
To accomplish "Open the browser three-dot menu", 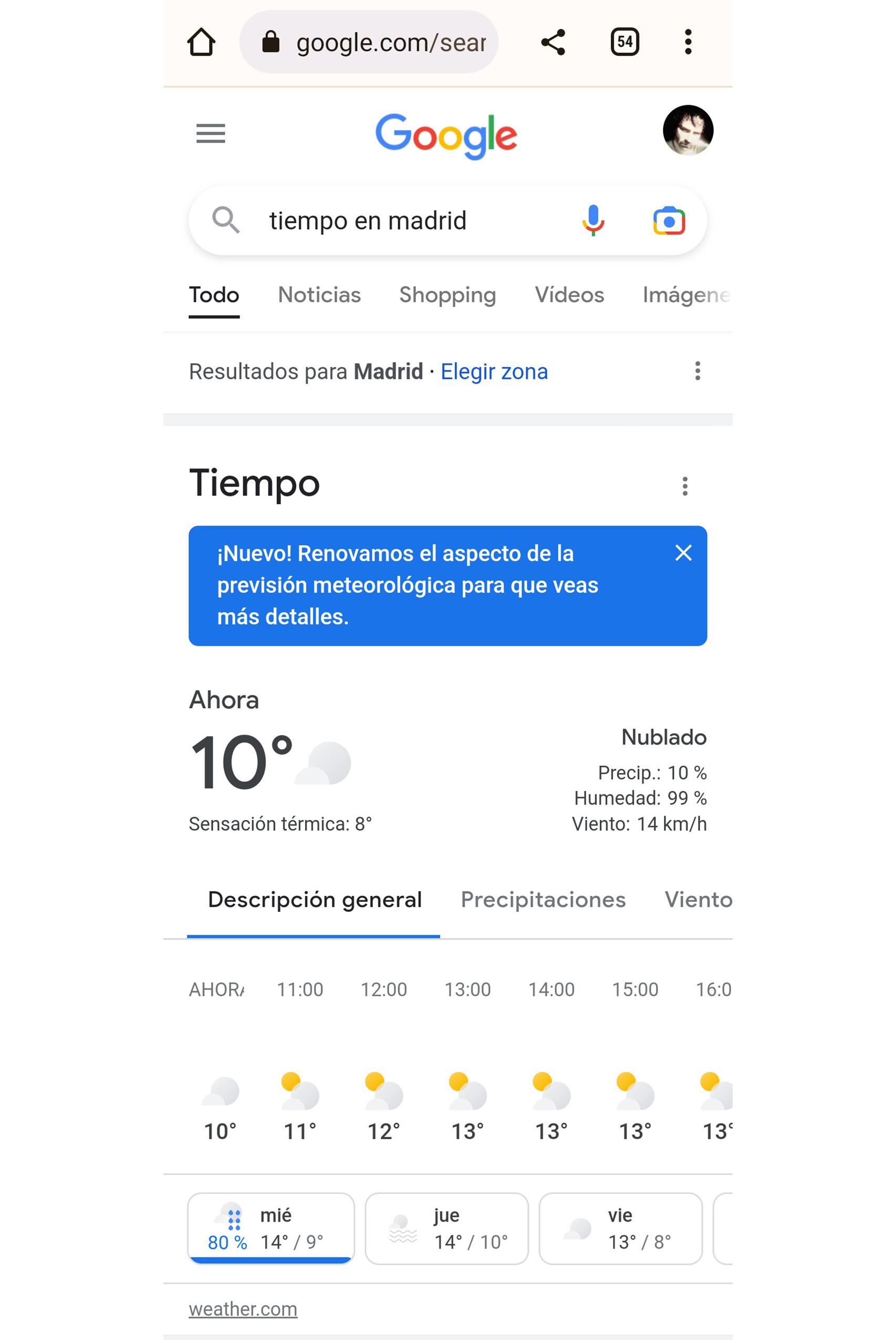I will click(689, 42).
